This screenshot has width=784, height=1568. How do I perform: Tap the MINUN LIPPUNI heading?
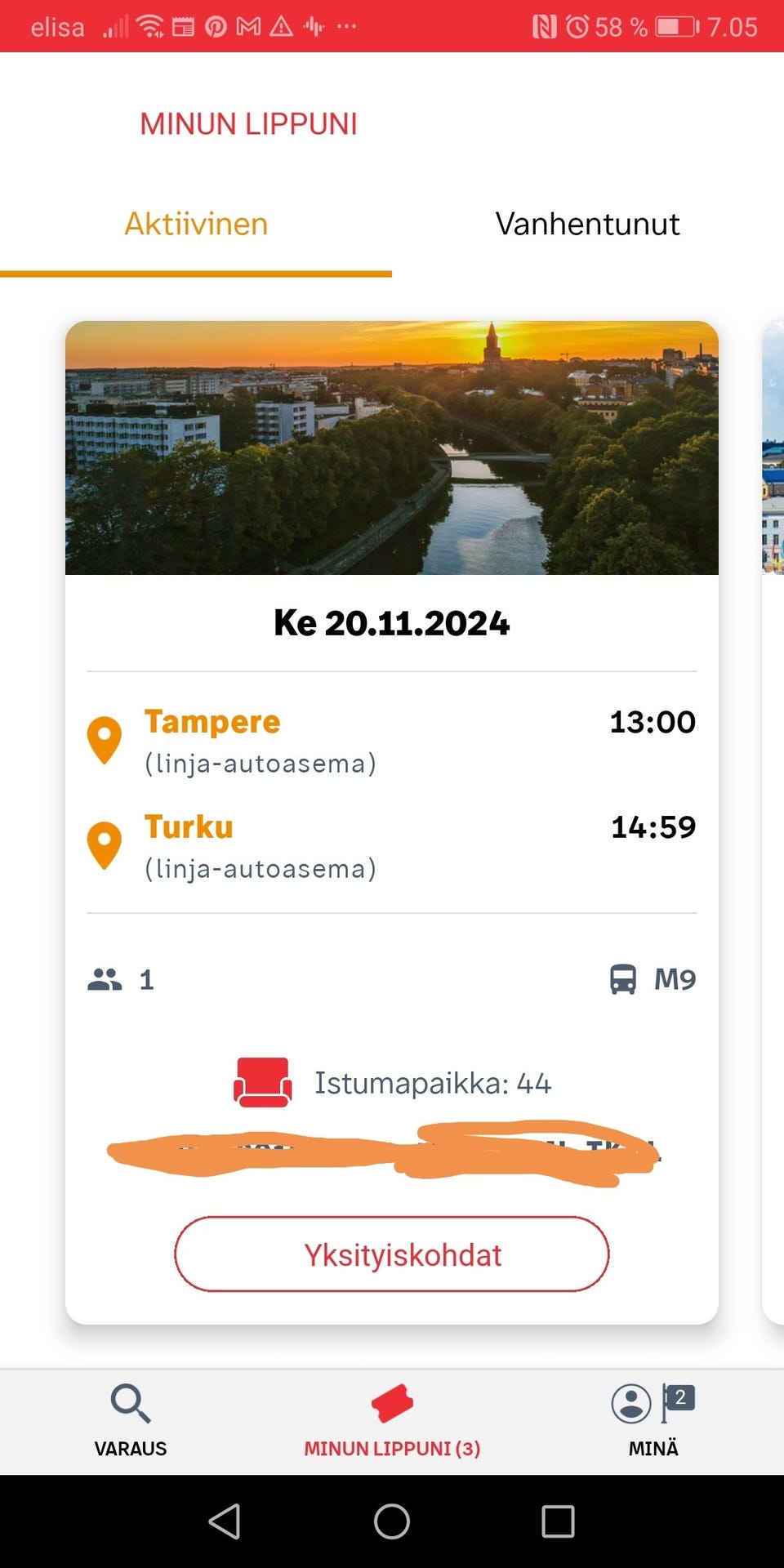(247, 122)
